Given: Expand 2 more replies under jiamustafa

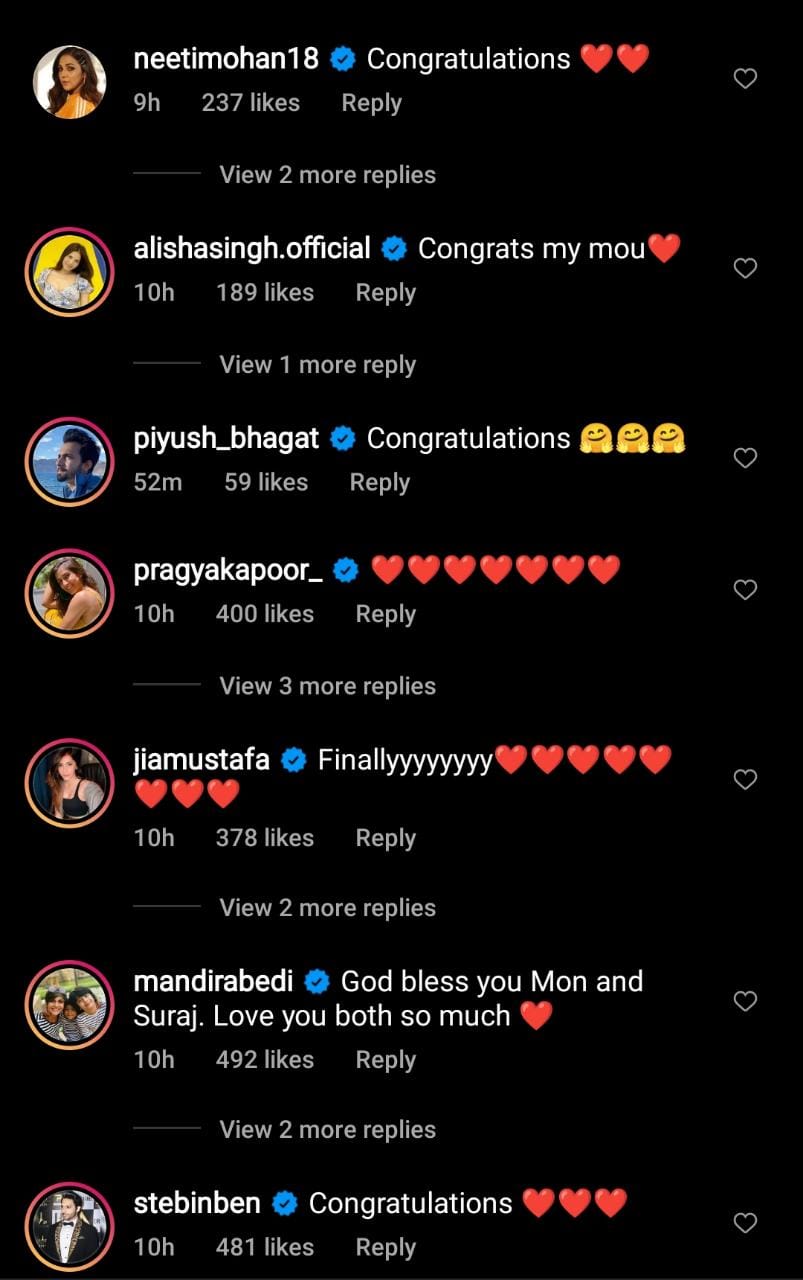Looking at the screenshot, I should click(x=327, y=908).
